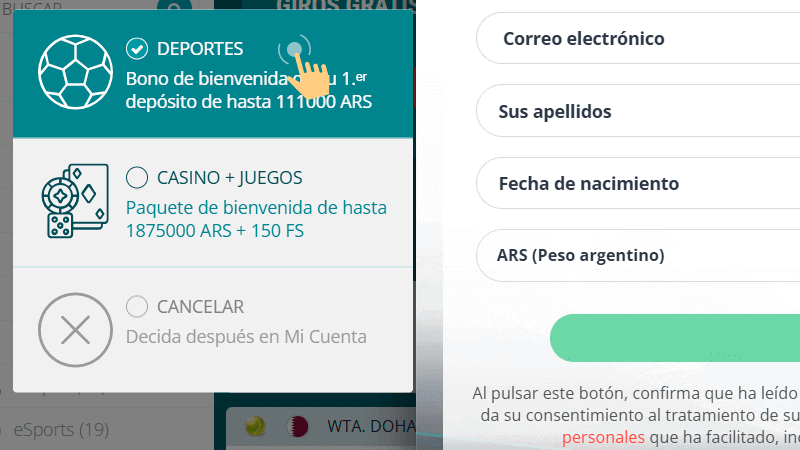This screenshot has height=450, width=800.
Task: Enter the Sus apellidos field
Action: [640, 111]
